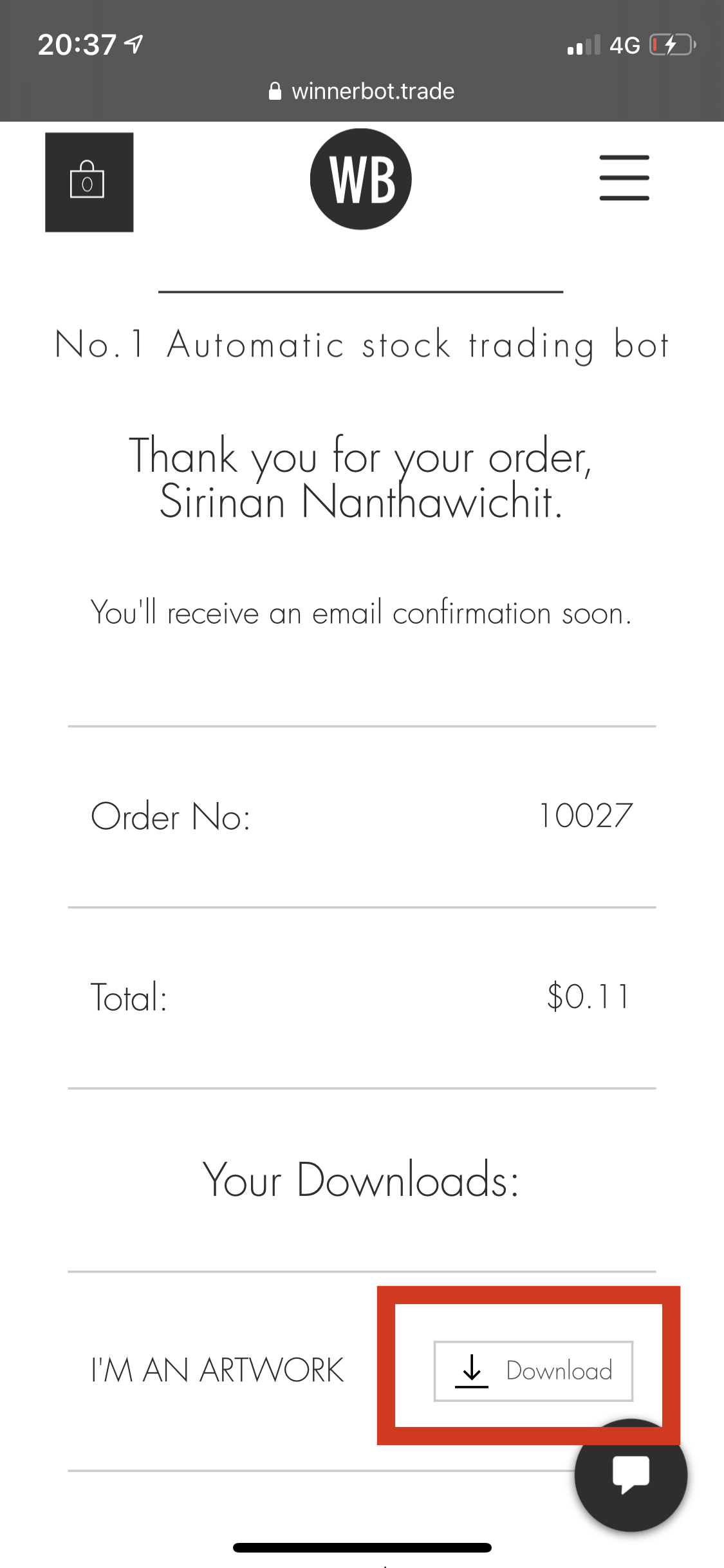
Task: Open the hamburger menu
Action: pyautogui.click(x=624, y=178)
